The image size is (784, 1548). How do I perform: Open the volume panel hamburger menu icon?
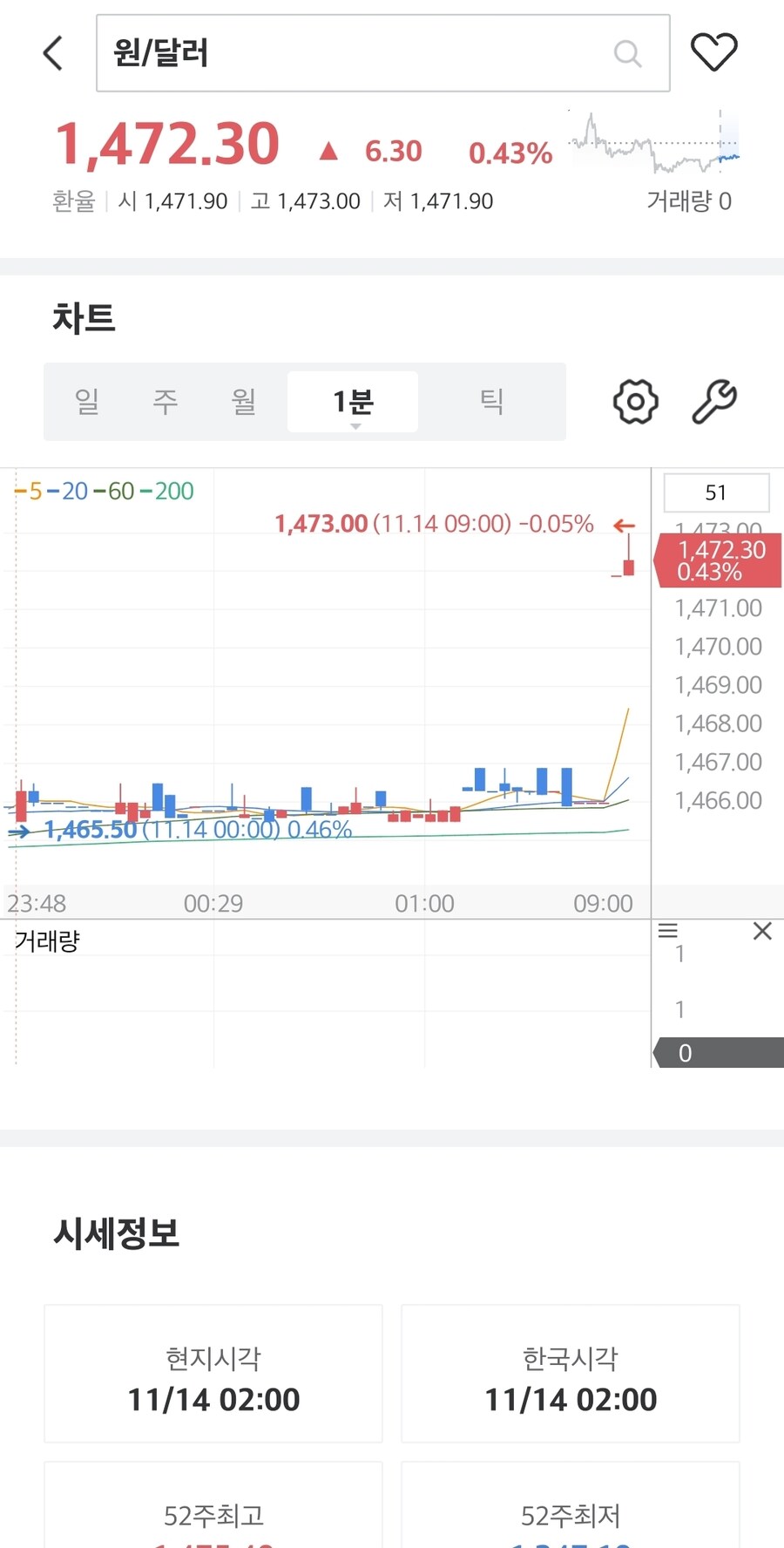pyautogui.click(x=669, y=931)
